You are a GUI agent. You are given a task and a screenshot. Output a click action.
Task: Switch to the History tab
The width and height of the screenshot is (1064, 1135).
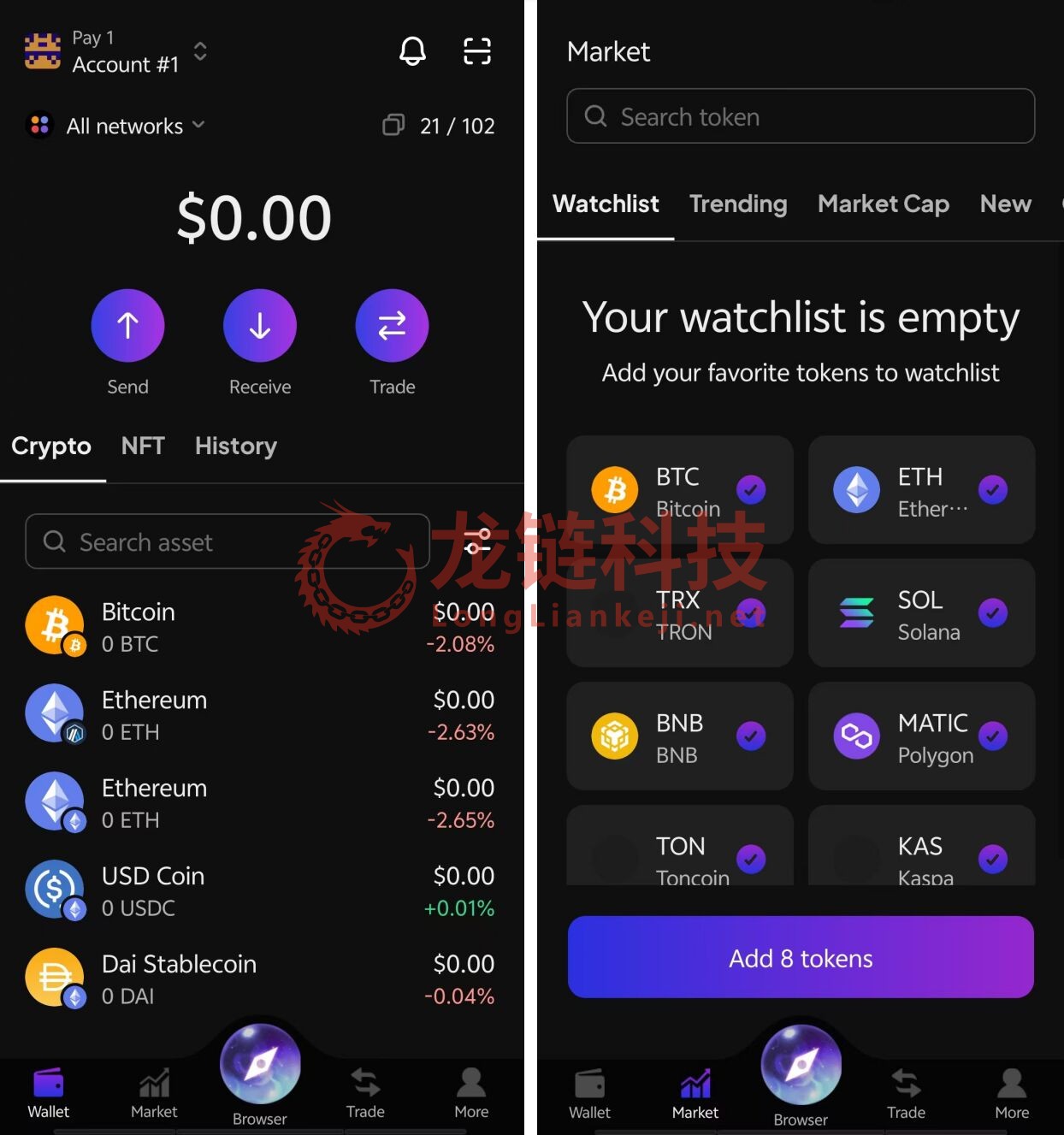pyautogui.click(x=235, y=446)
